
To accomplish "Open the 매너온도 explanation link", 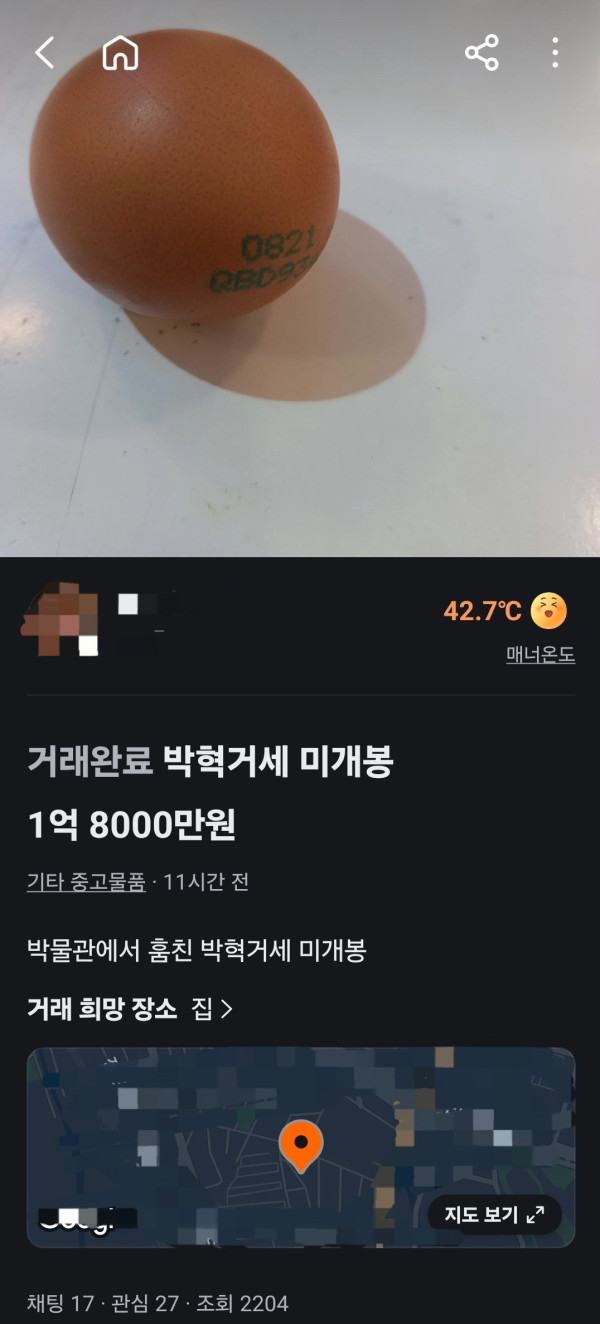I will pyautogui.click(x=540, y=656).
